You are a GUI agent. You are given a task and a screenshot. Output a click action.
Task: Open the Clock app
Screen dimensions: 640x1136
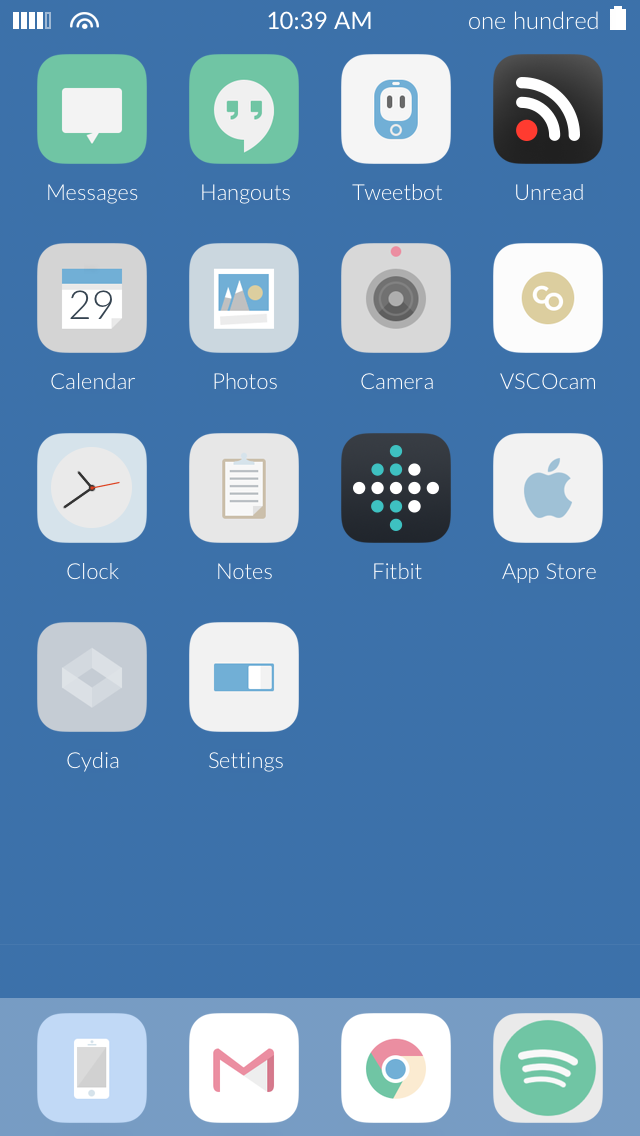92,488
